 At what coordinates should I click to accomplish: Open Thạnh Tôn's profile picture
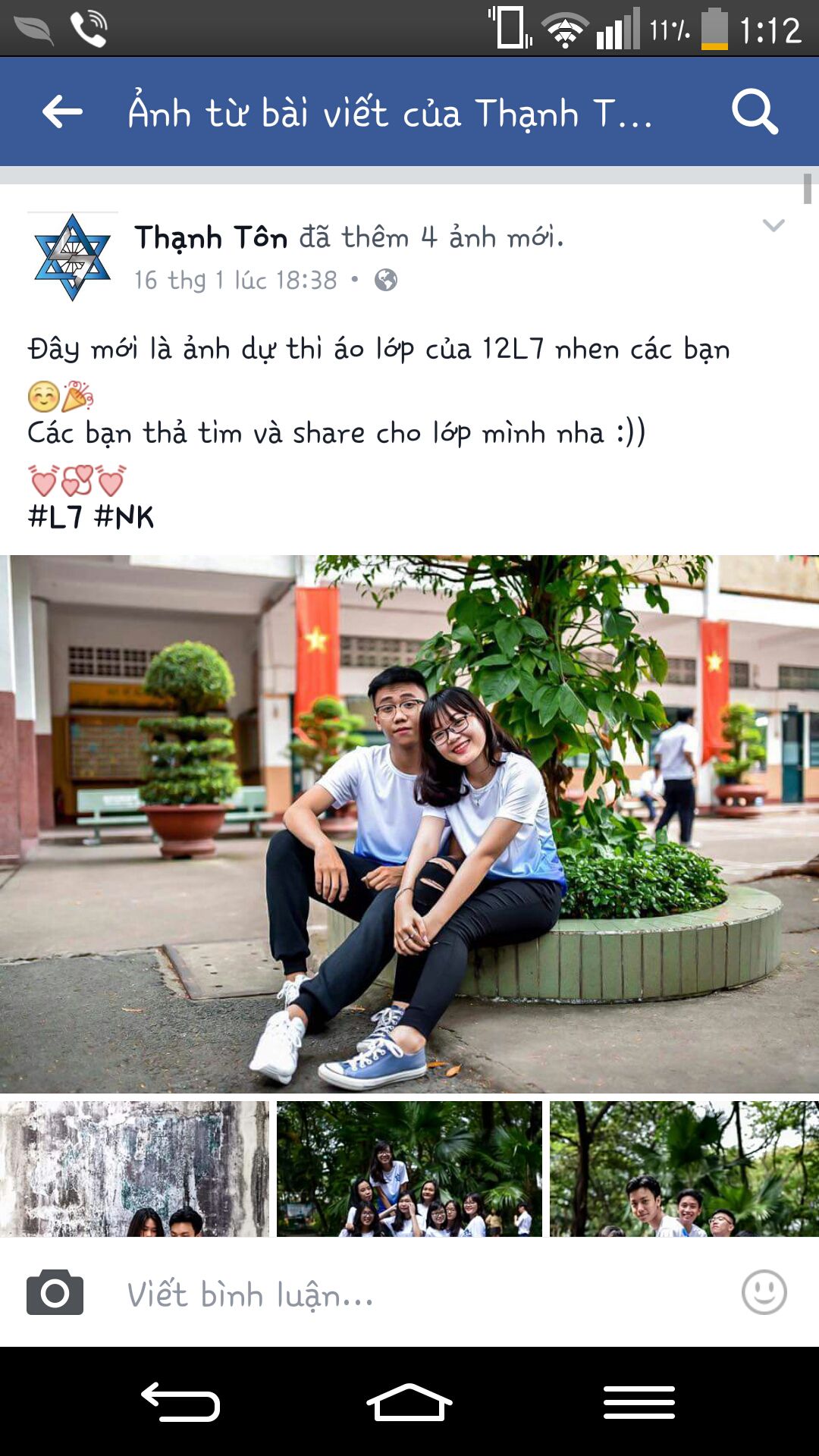pos(73,257)
